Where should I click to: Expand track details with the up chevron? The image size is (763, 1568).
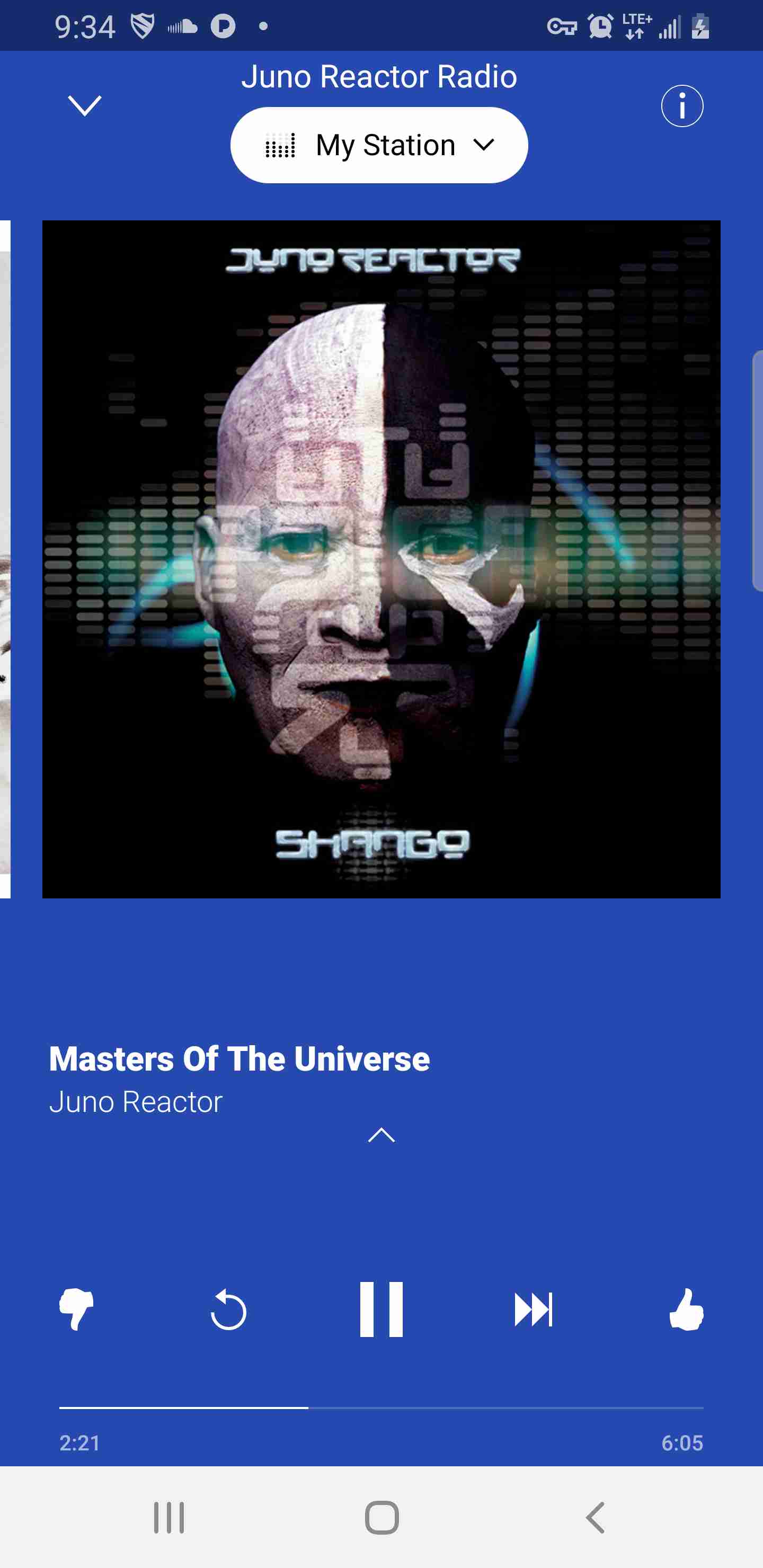coord(381,1135)
